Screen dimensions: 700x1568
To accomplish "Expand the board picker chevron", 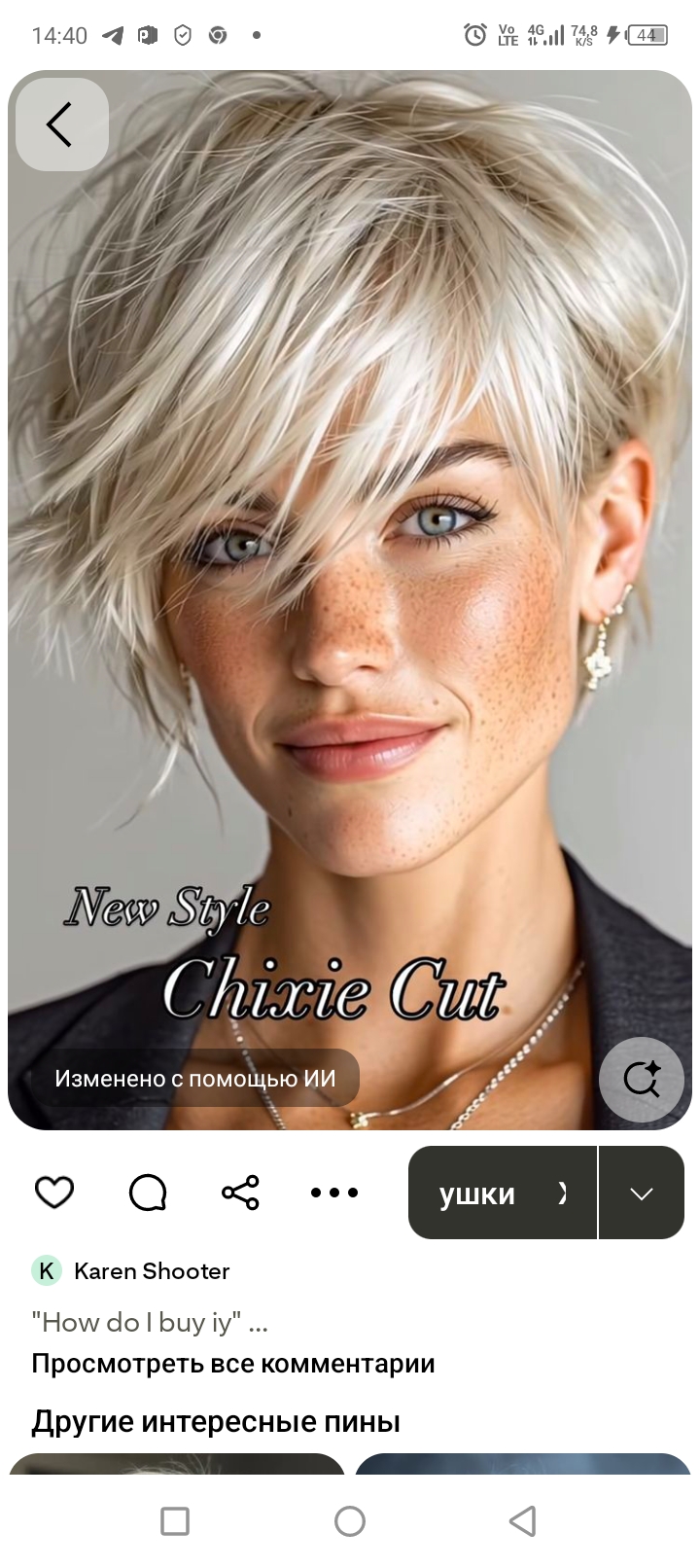I will click(x=642, y=1193).
